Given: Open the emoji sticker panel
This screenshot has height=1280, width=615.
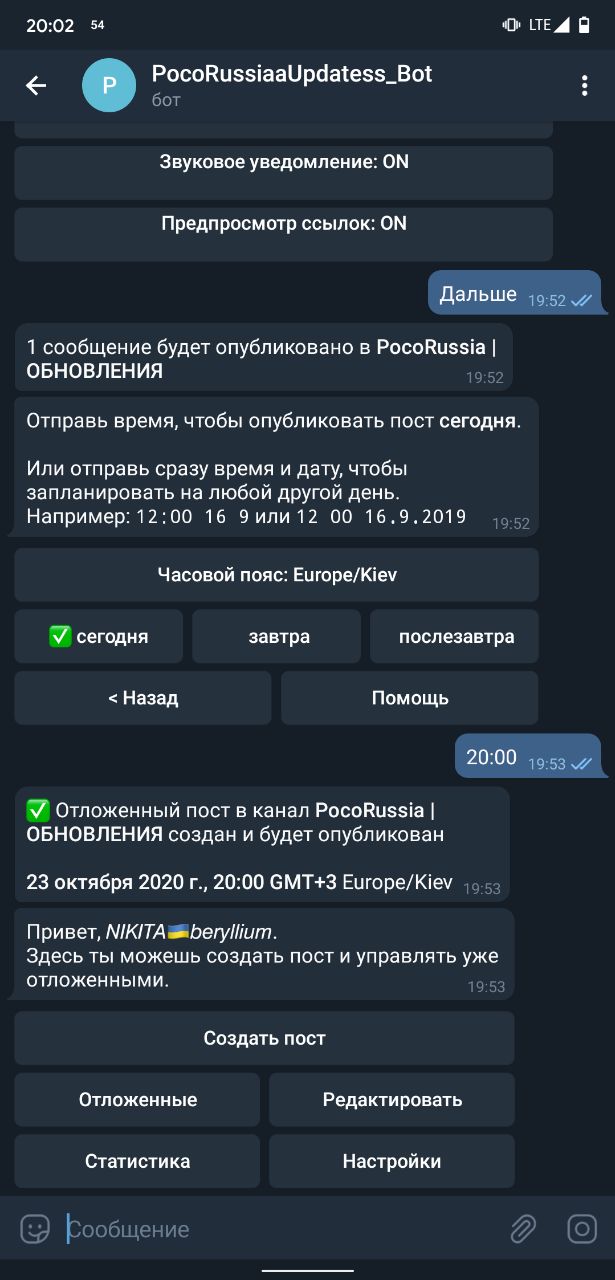Looking at the screenshot, I should point(35,1229).
